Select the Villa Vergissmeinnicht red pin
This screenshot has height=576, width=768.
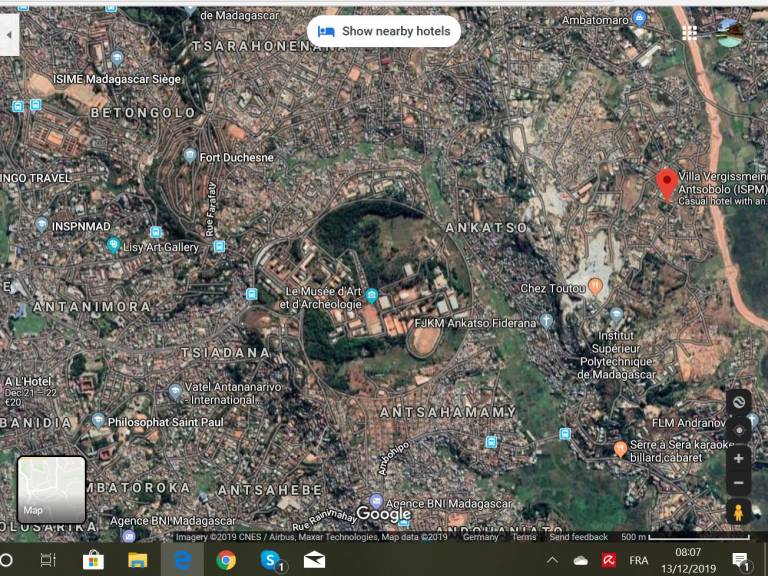666,183
